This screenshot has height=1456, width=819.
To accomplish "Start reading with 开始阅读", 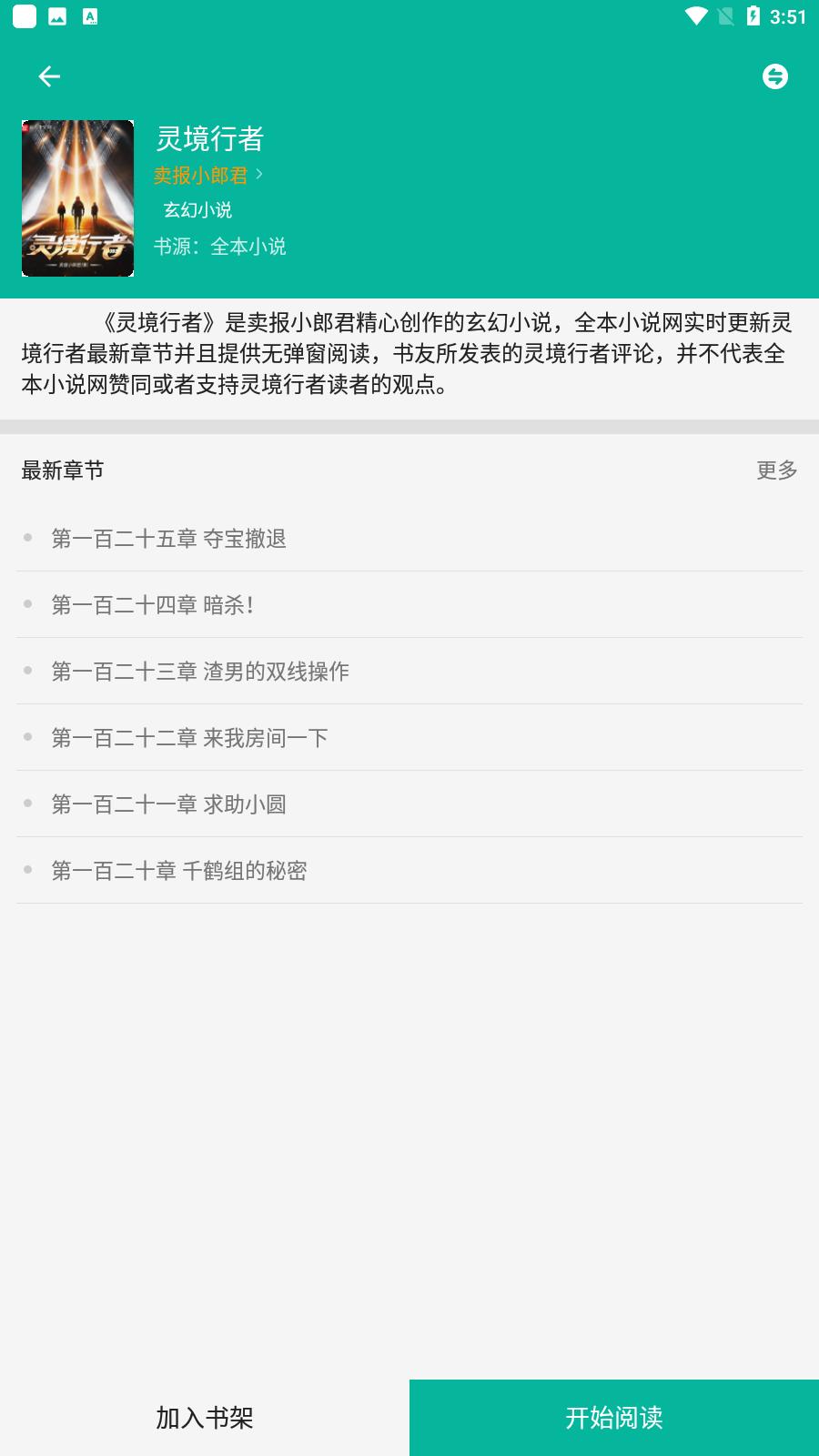I will (x=614, y=1417).
